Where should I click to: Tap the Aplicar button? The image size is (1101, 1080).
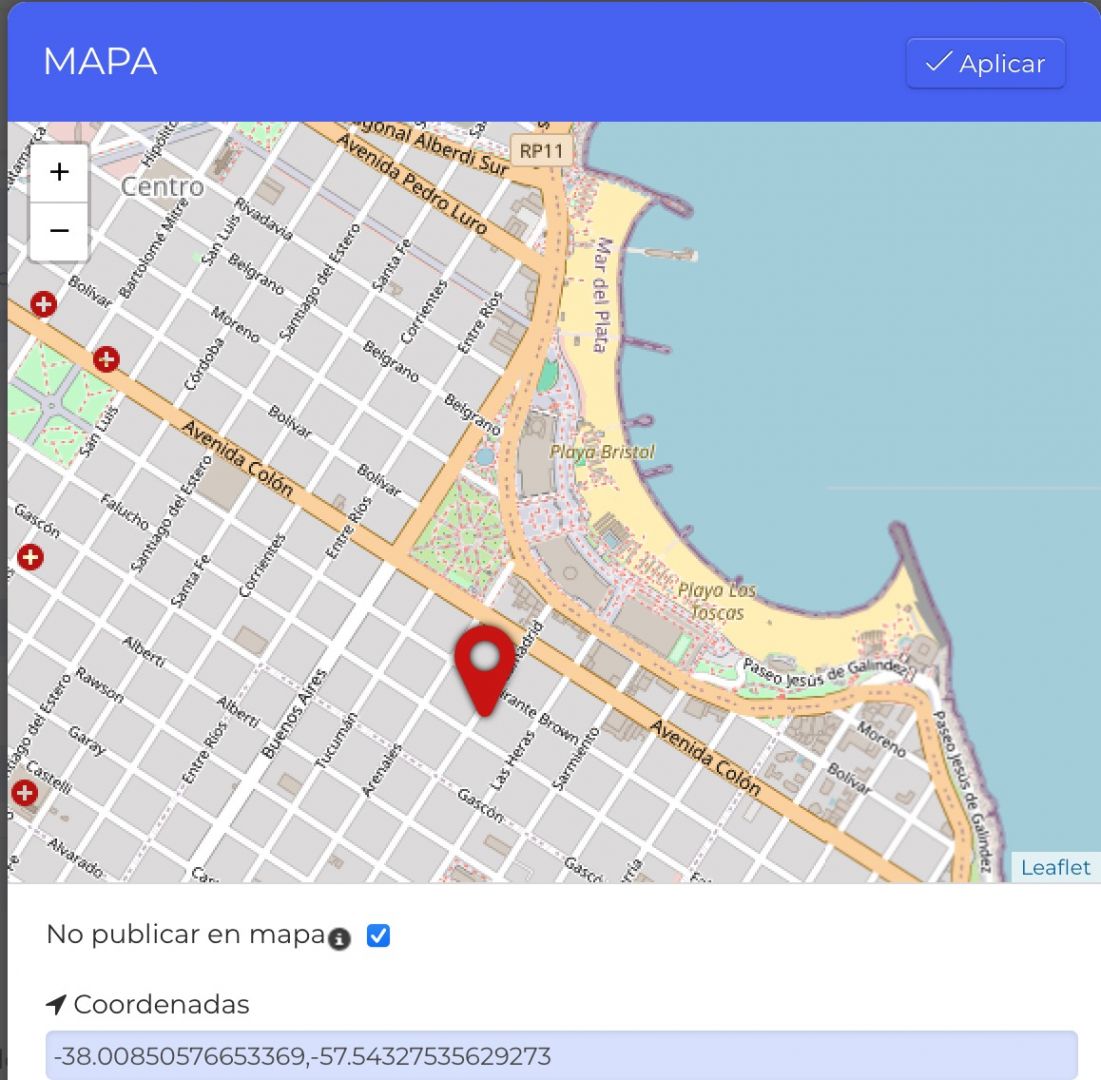[985, 64]
